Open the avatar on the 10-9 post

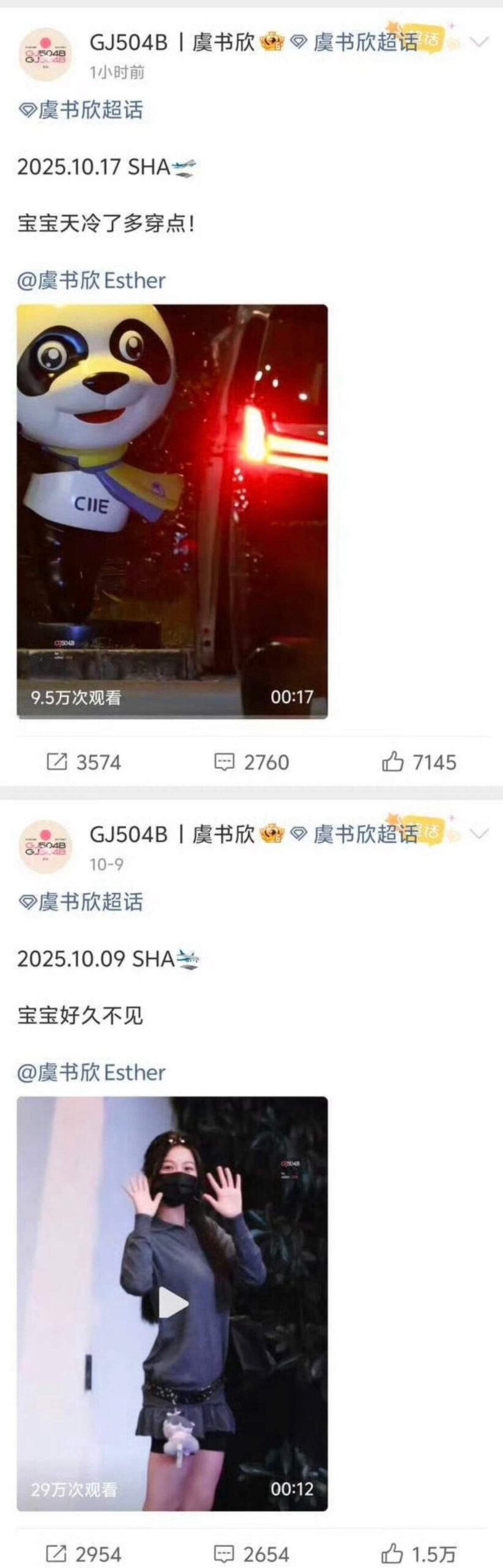(x=45, y=846)
